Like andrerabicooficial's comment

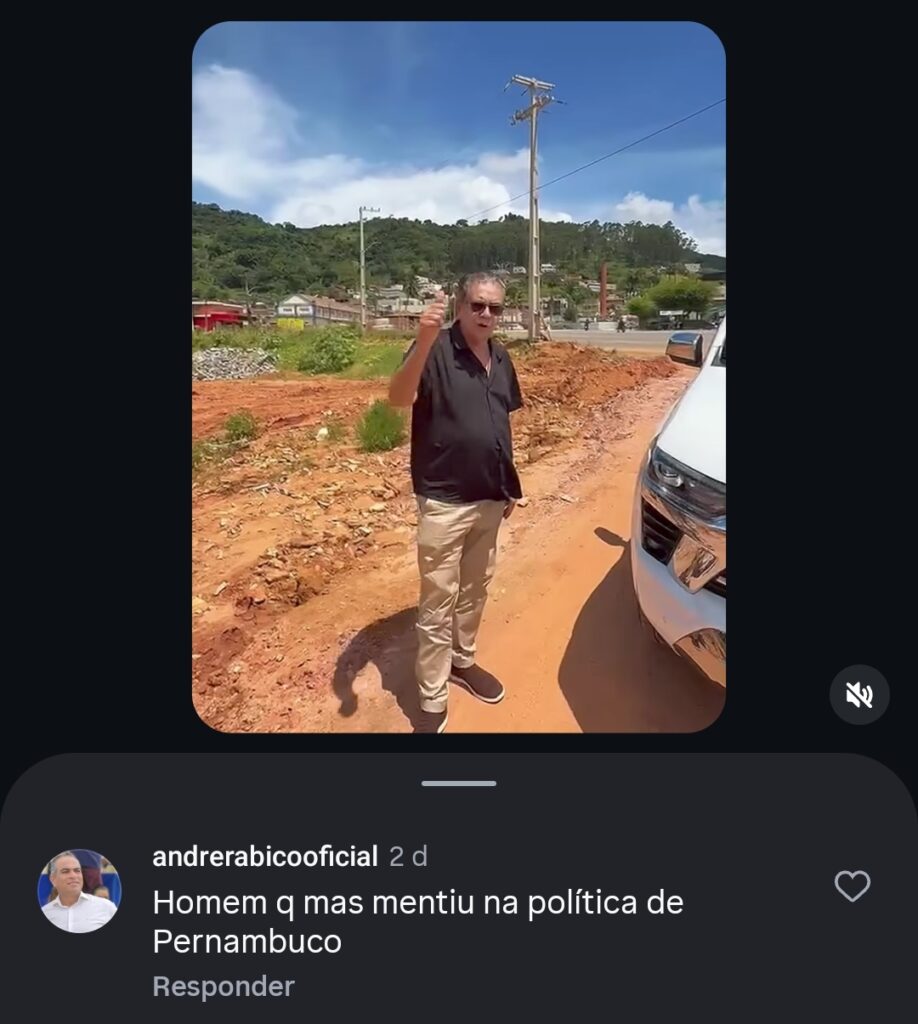tap(852, 886)
